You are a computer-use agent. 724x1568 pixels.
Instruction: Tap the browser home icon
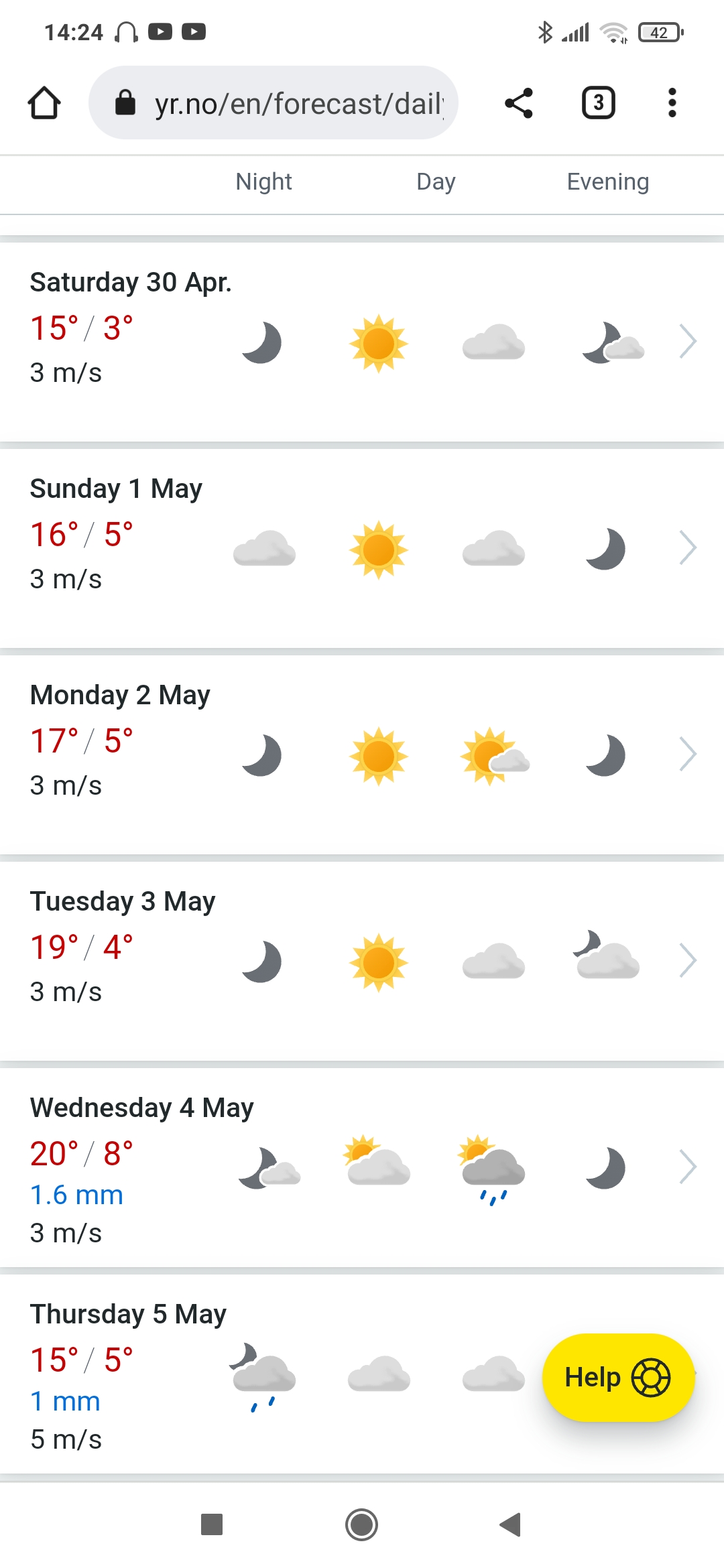click(x=44, y=103)
